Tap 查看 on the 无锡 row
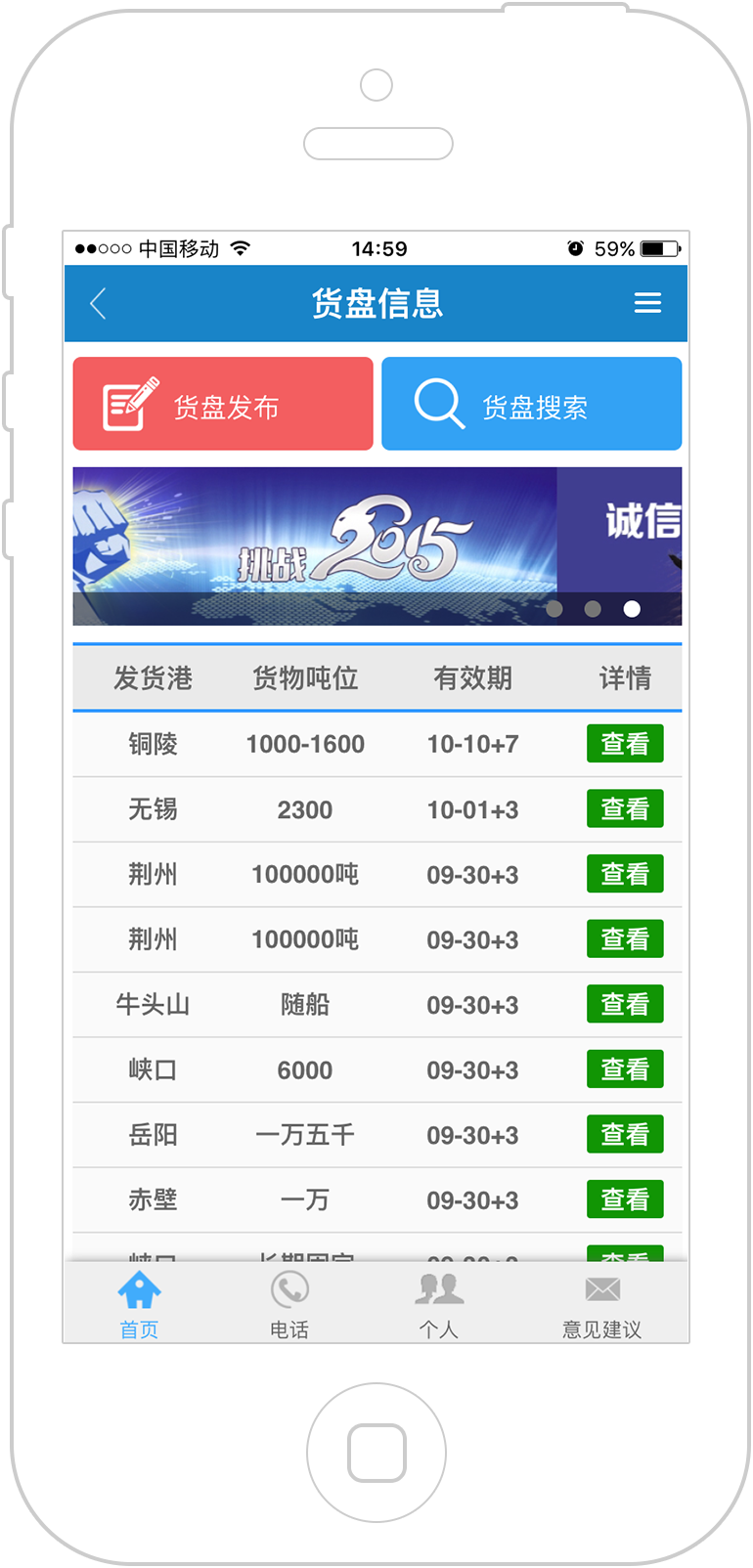The height and width of the screenshot is (1568, 753). [x=624, y=809]
